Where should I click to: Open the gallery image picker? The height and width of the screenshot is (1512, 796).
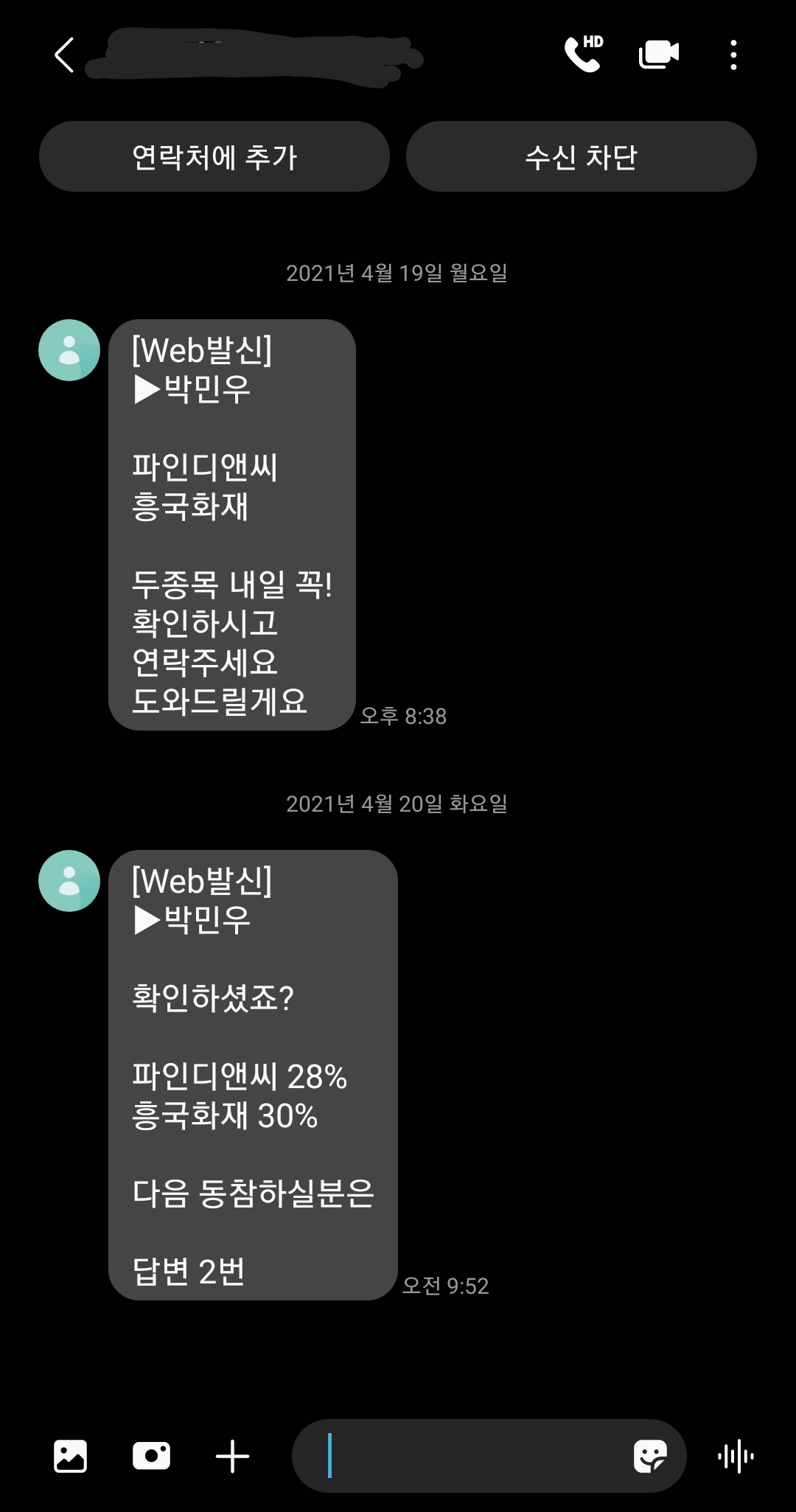click(71, 1456)
